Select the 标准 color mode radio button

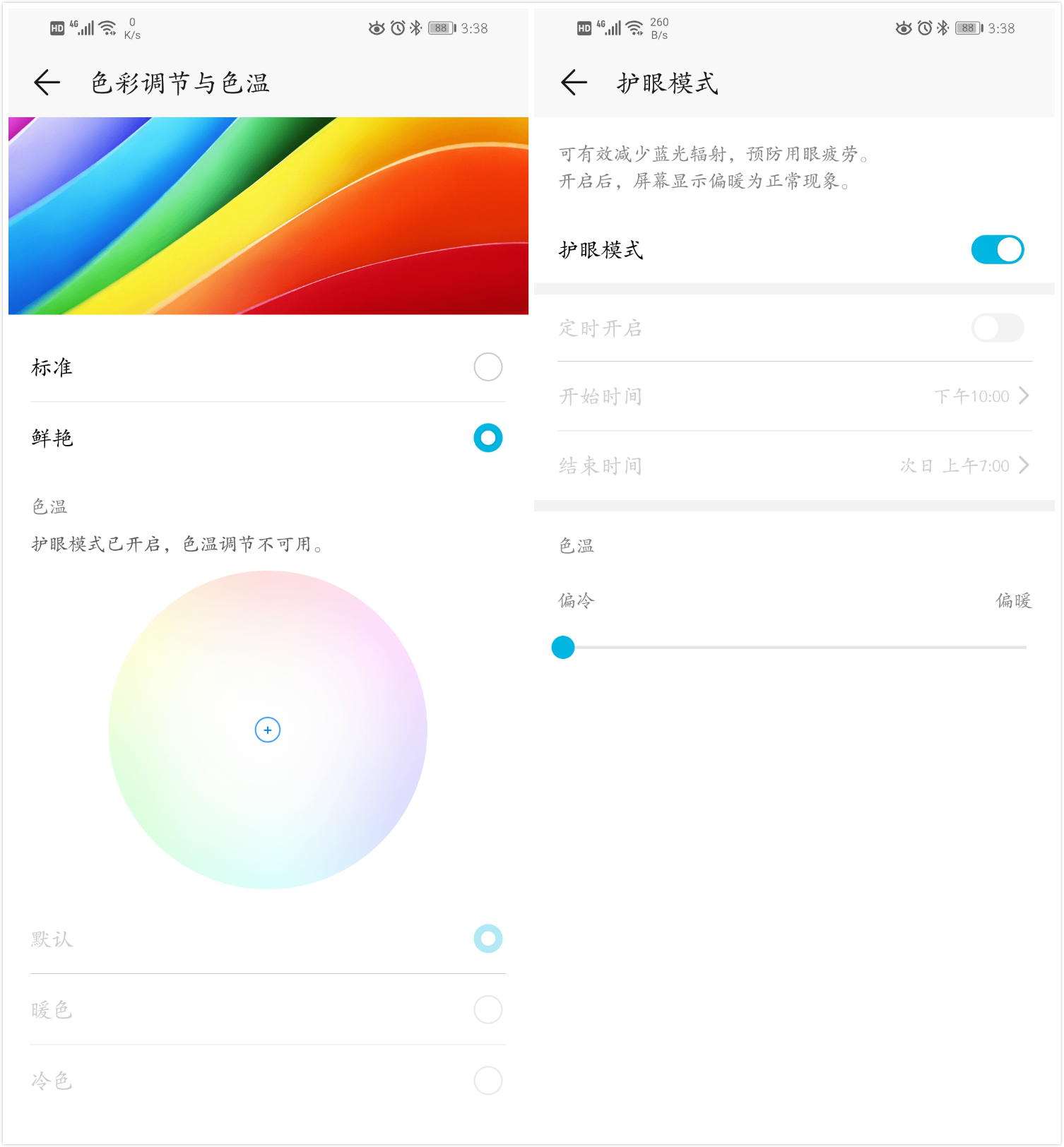click(x=487, y=367)
